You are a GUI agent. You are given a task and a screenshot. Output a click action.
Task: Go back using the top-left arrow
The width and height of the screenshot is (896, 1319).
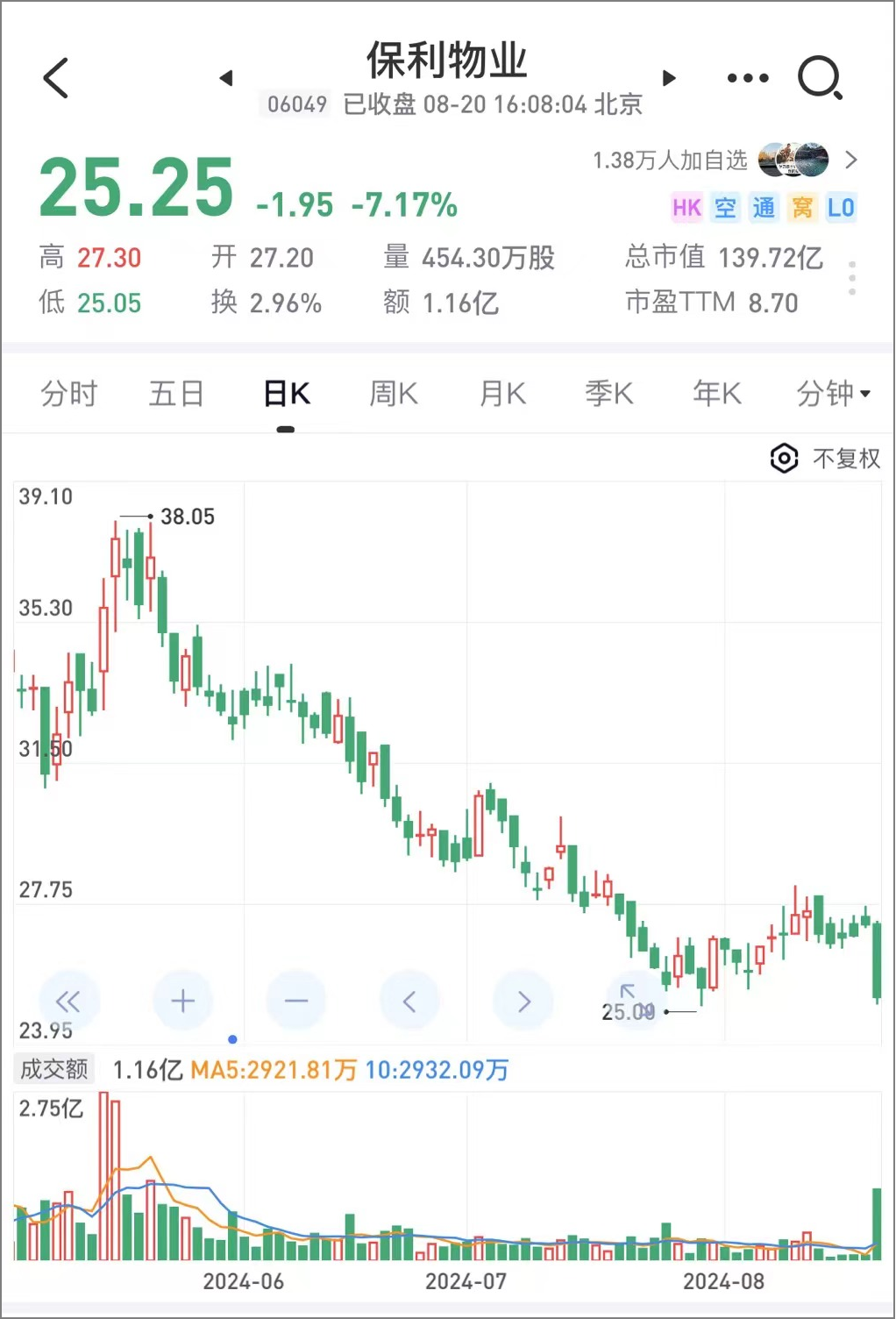(56, 78)
